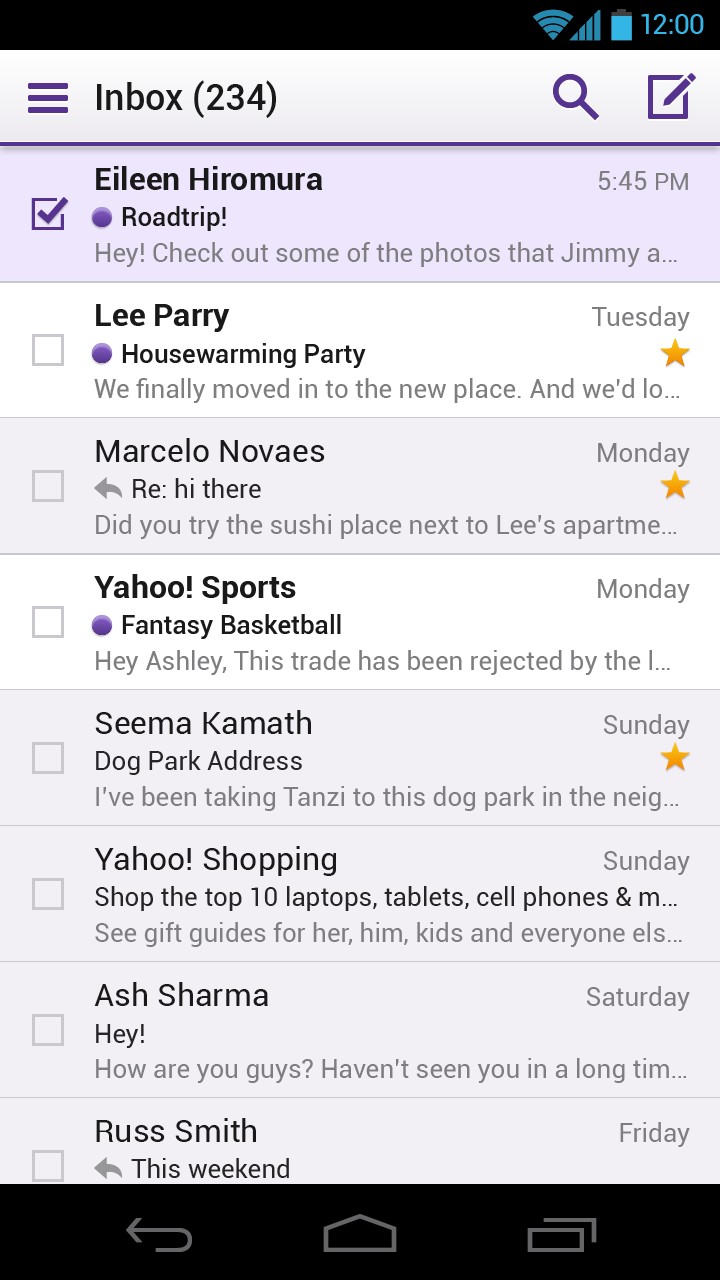
Task: Uncheck Eileen Hiromura's Roadtrip email
Action: tap(49, 214)
